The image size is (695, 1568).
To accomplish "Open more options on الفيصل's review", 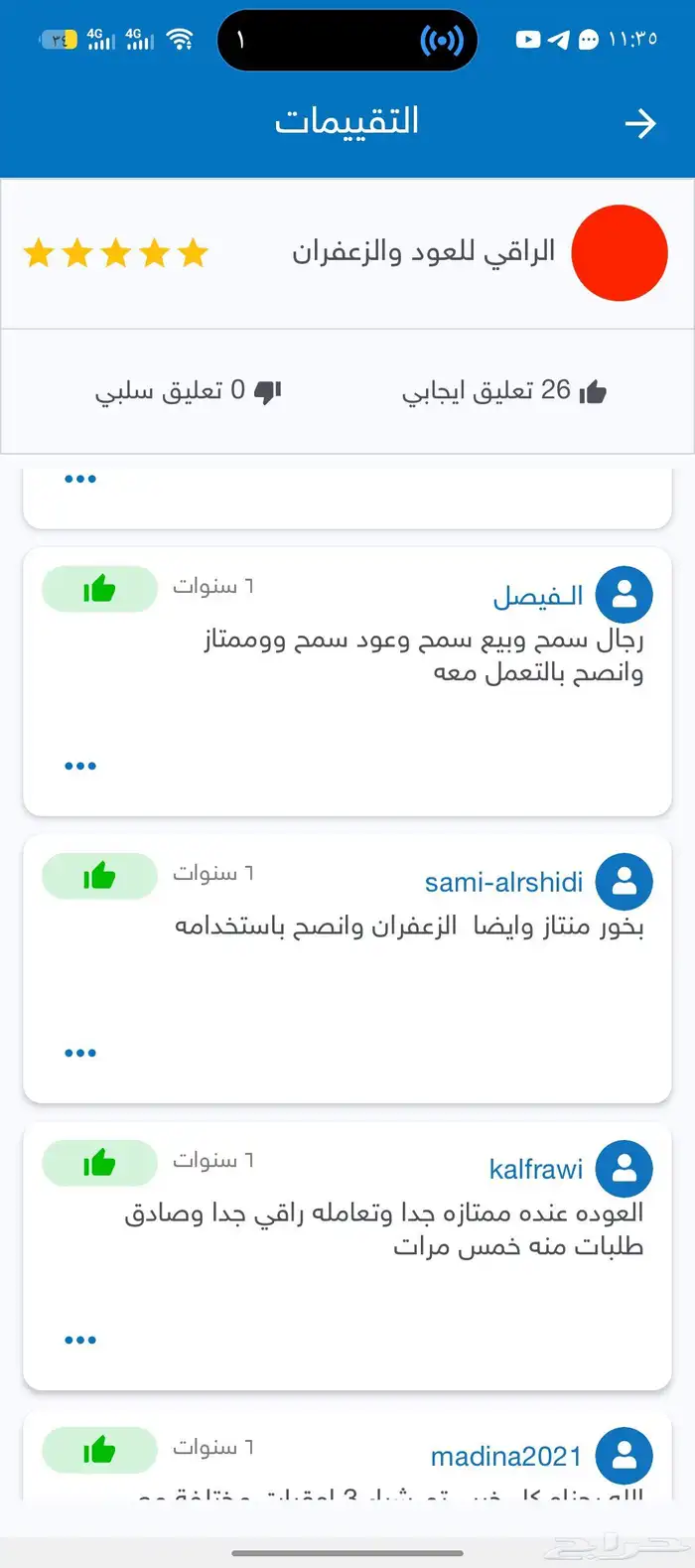I will click(x=80, y=766).
